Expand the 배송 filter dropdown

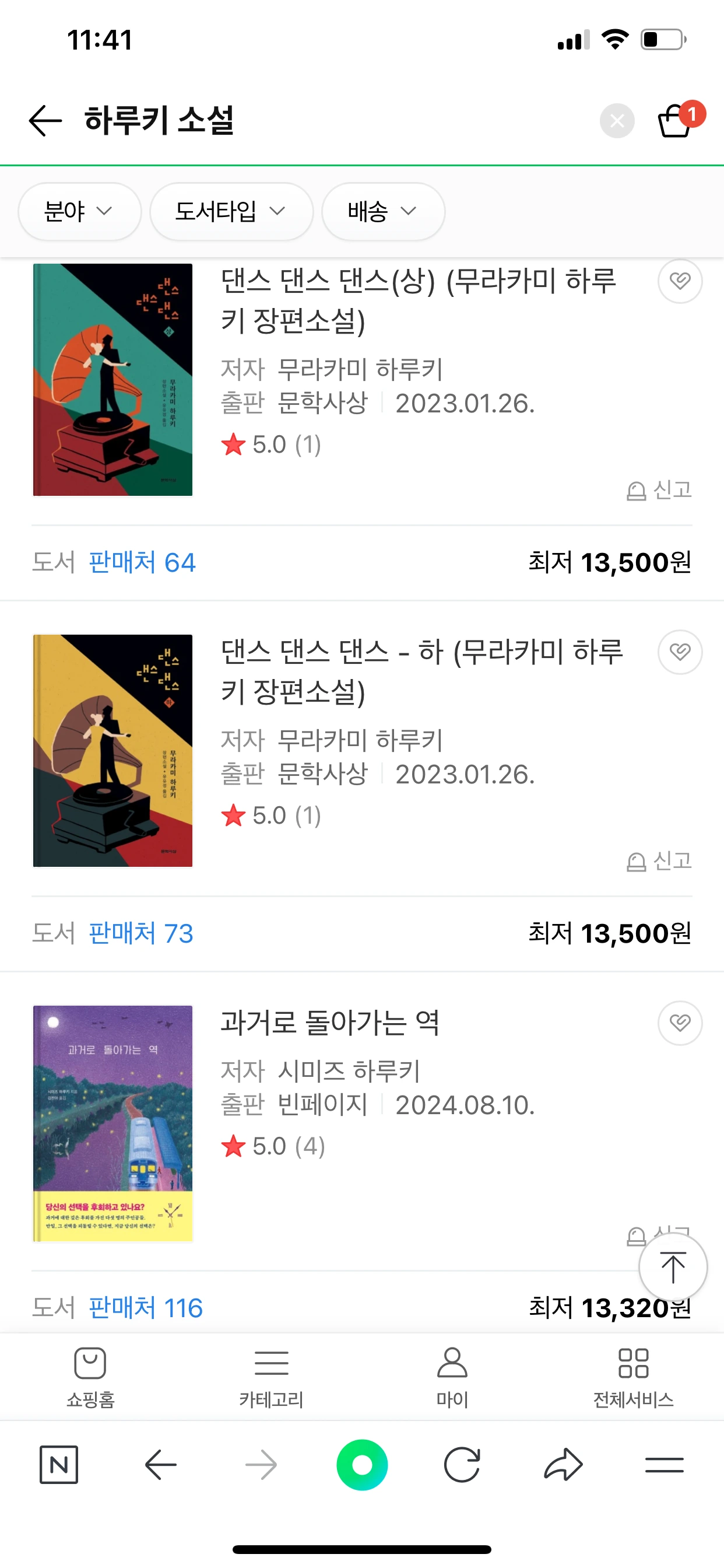(382, 211)
